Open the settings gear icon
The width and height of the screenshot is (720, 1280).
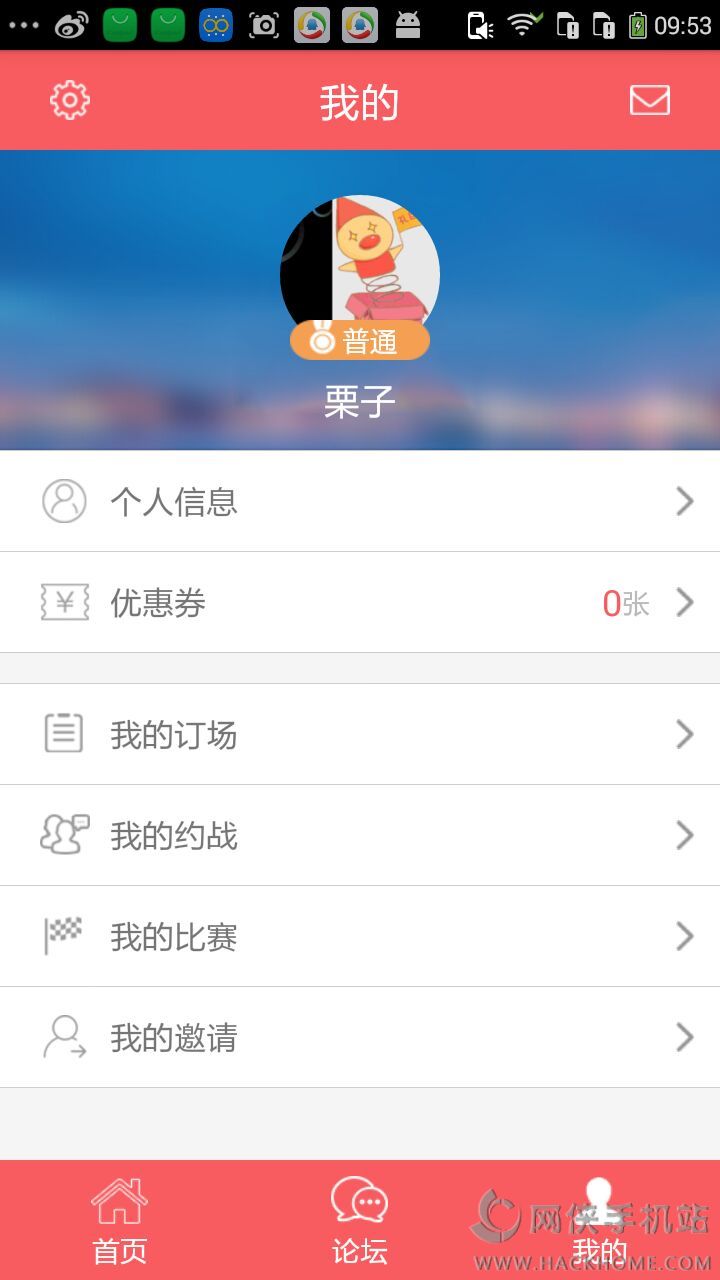pos(70,100)
